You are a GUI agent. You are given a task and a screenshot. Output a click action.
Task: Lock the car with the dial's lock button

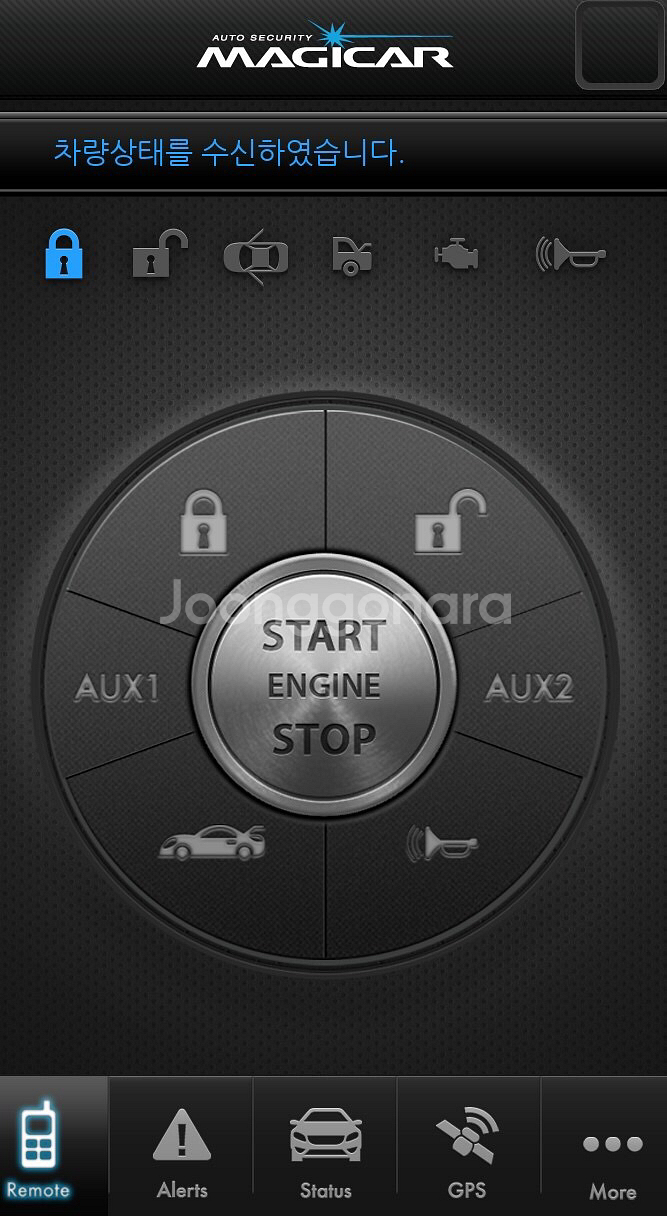tap(204, 520)
